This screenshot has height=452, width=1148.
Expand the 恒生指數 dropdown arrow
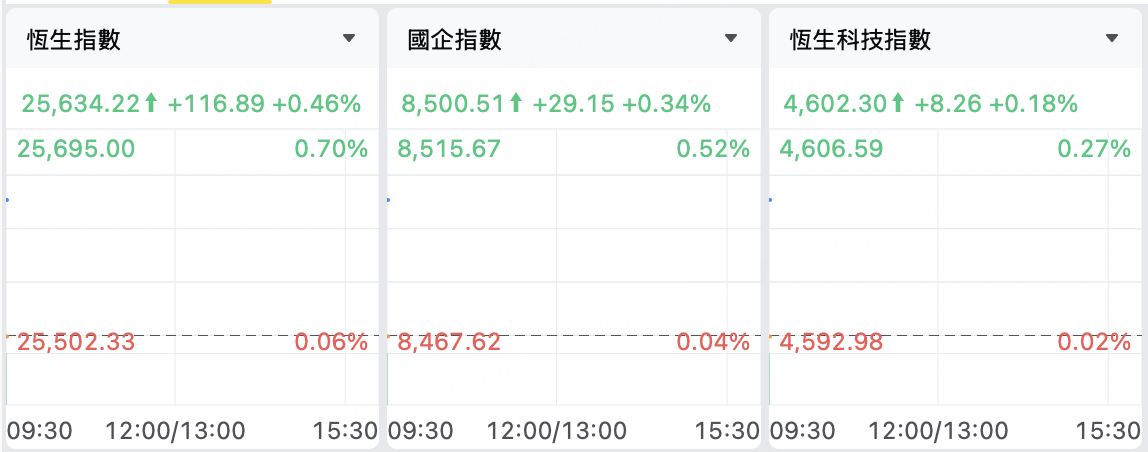[x=349, y=38]
